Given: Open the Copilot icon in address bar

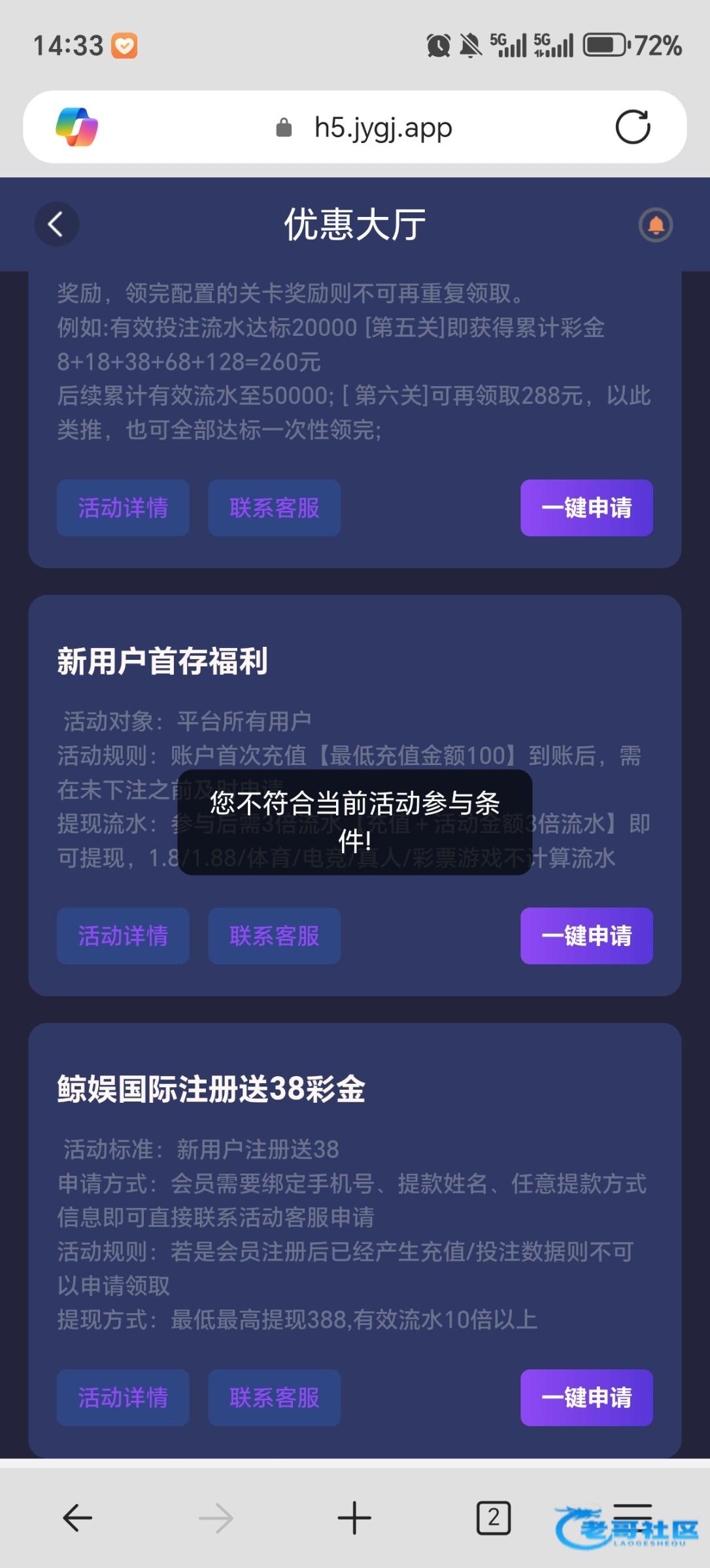Looking at the screenshot, I should [77, 127].
